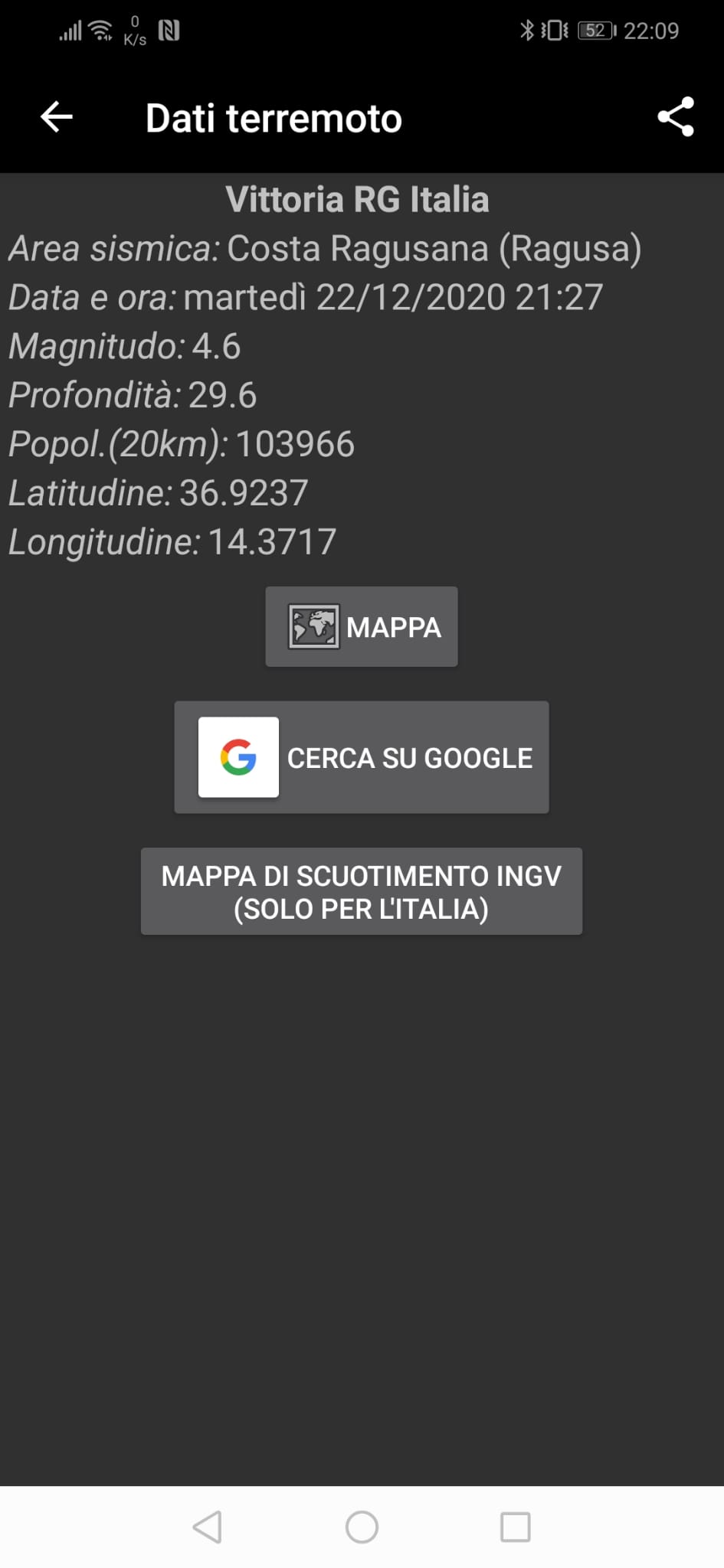Open the MAPPA button
This screenshot has height=1568, width=724.
[x=362, y=626]
